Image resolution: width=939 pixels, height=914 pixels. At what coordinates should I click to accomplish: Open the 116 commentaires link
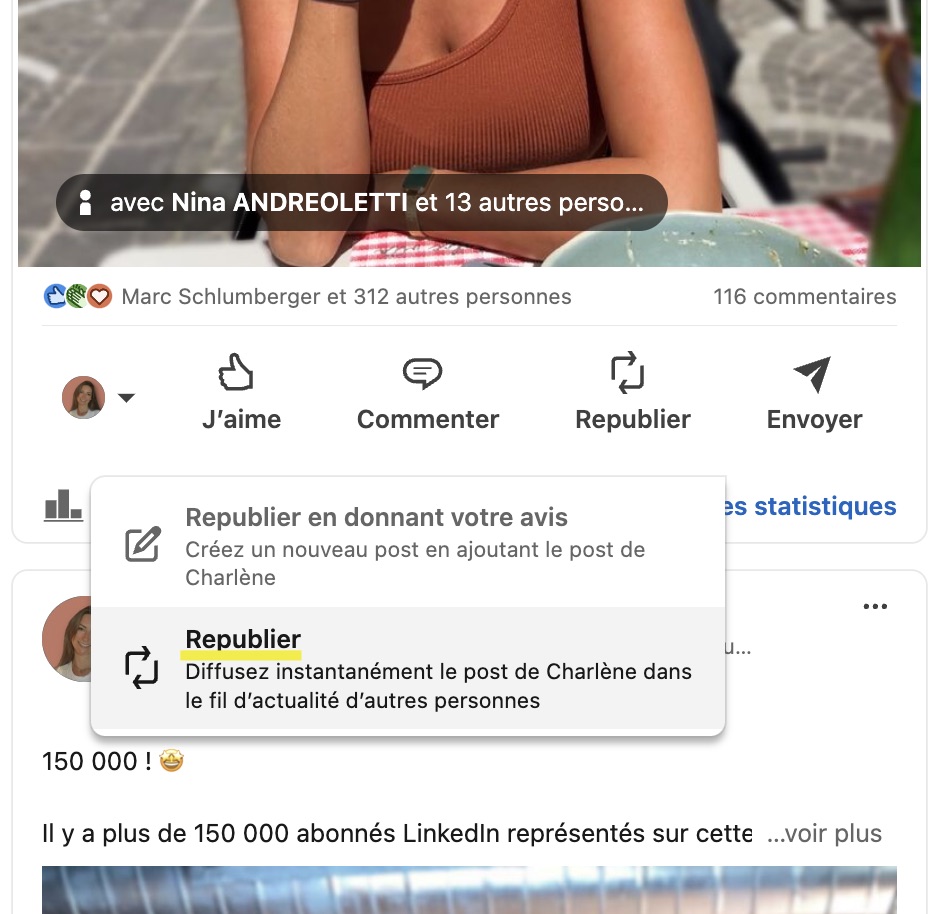pyautogui.click(x=804, y=296)
